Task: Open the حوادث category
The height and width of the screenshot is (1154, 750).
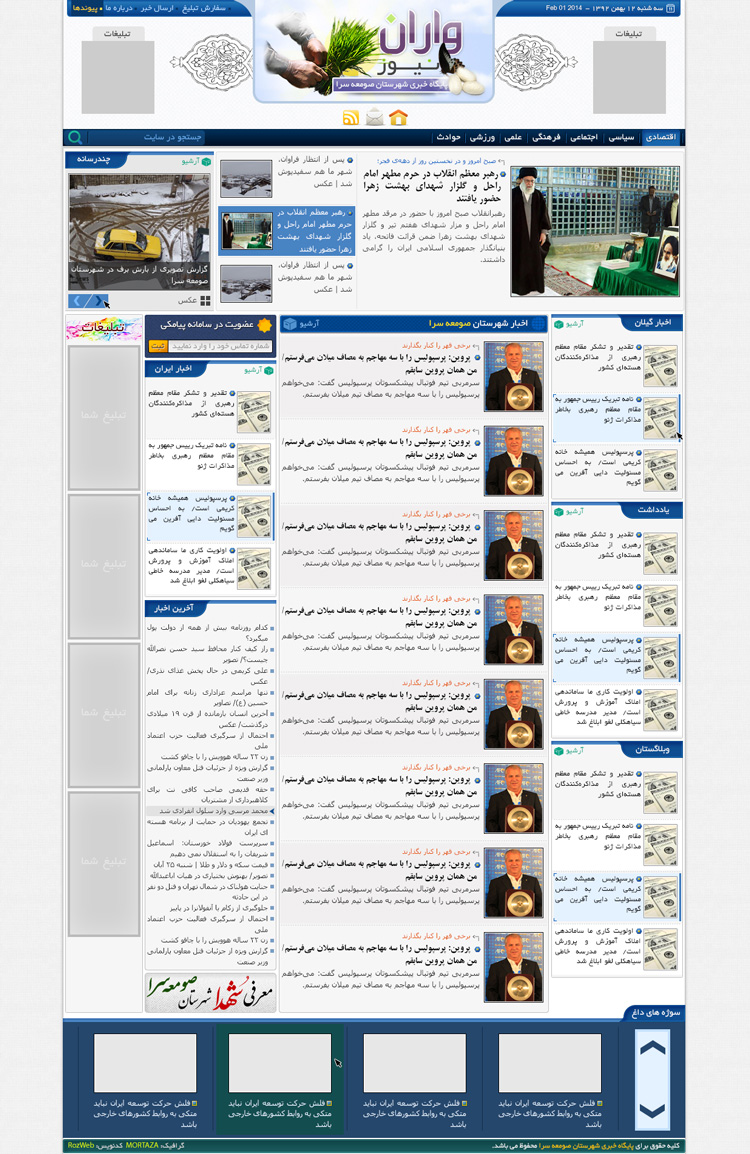Action: [x=448, y=137]
